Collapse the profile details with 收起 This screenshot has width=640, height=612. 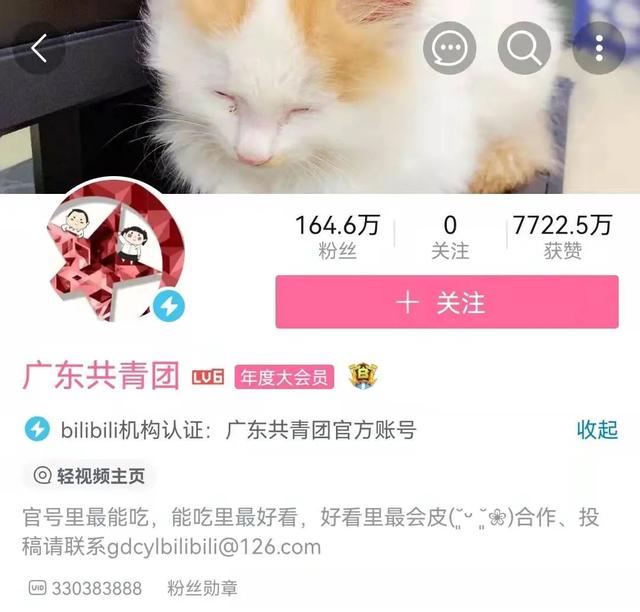[x=597, y=430]
